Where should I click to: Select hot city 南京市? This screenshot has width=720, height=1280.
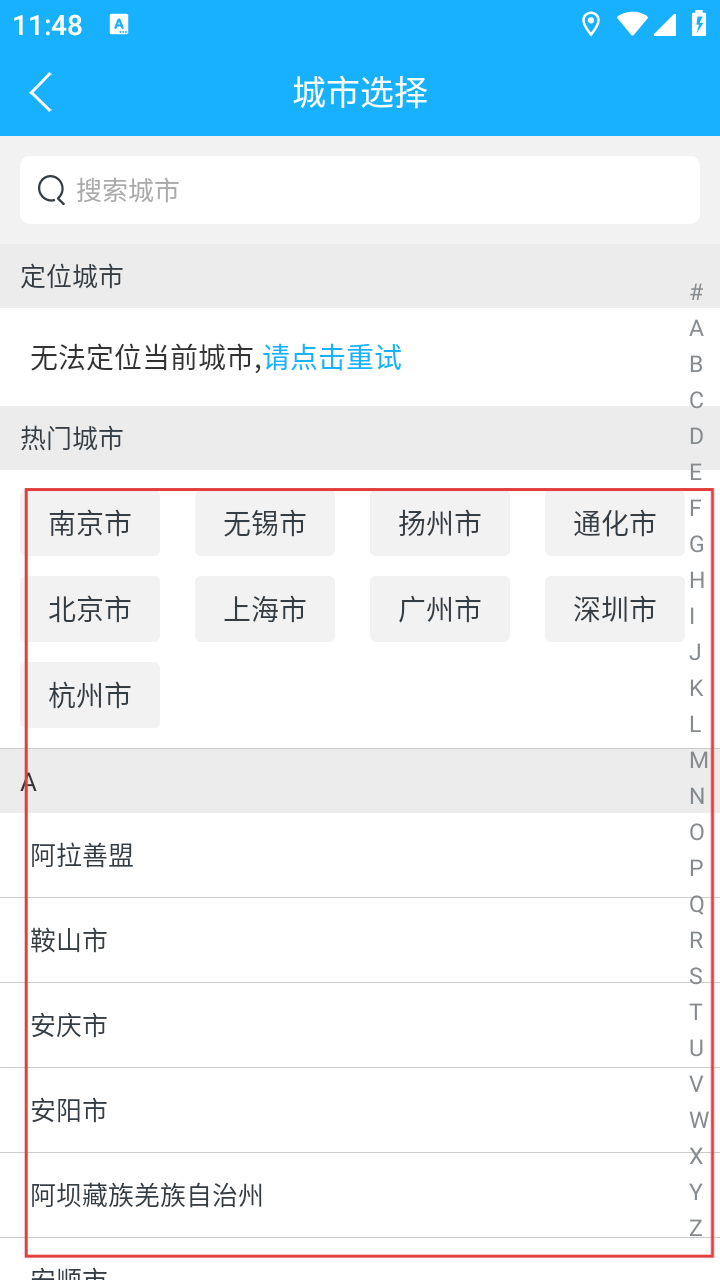click(x=90, y=524)
